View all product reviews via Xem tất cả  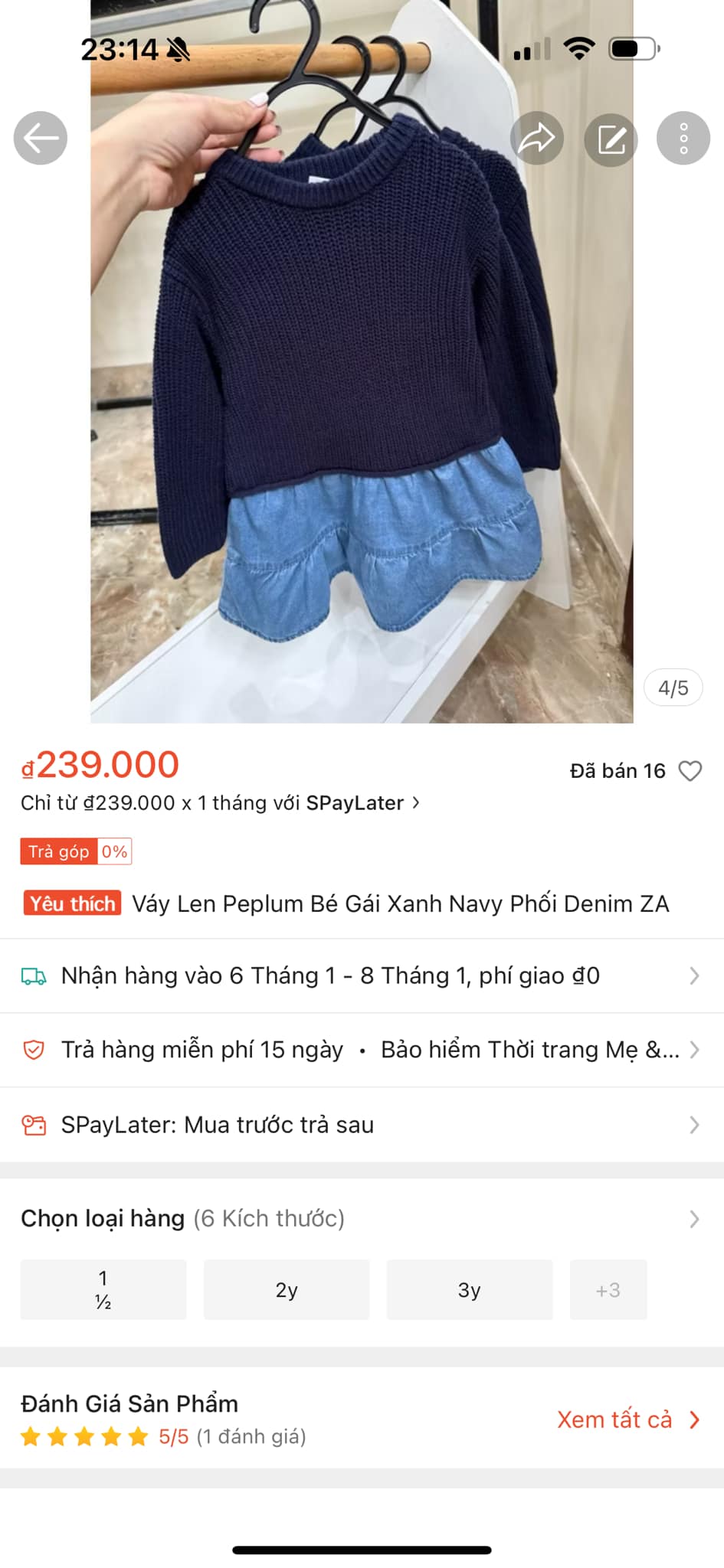[628, 1419]
